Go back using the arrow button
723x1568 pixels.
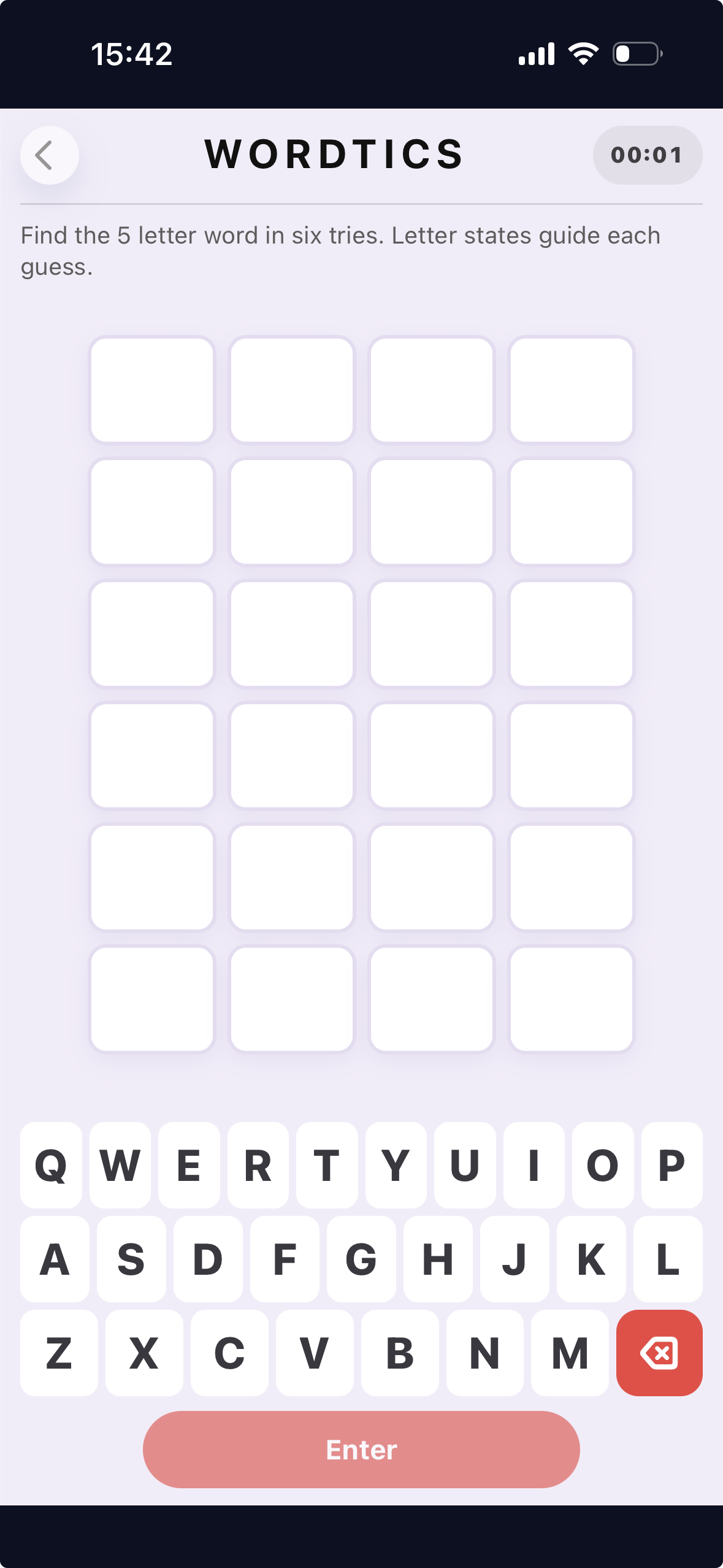click(x=49, y=155)
